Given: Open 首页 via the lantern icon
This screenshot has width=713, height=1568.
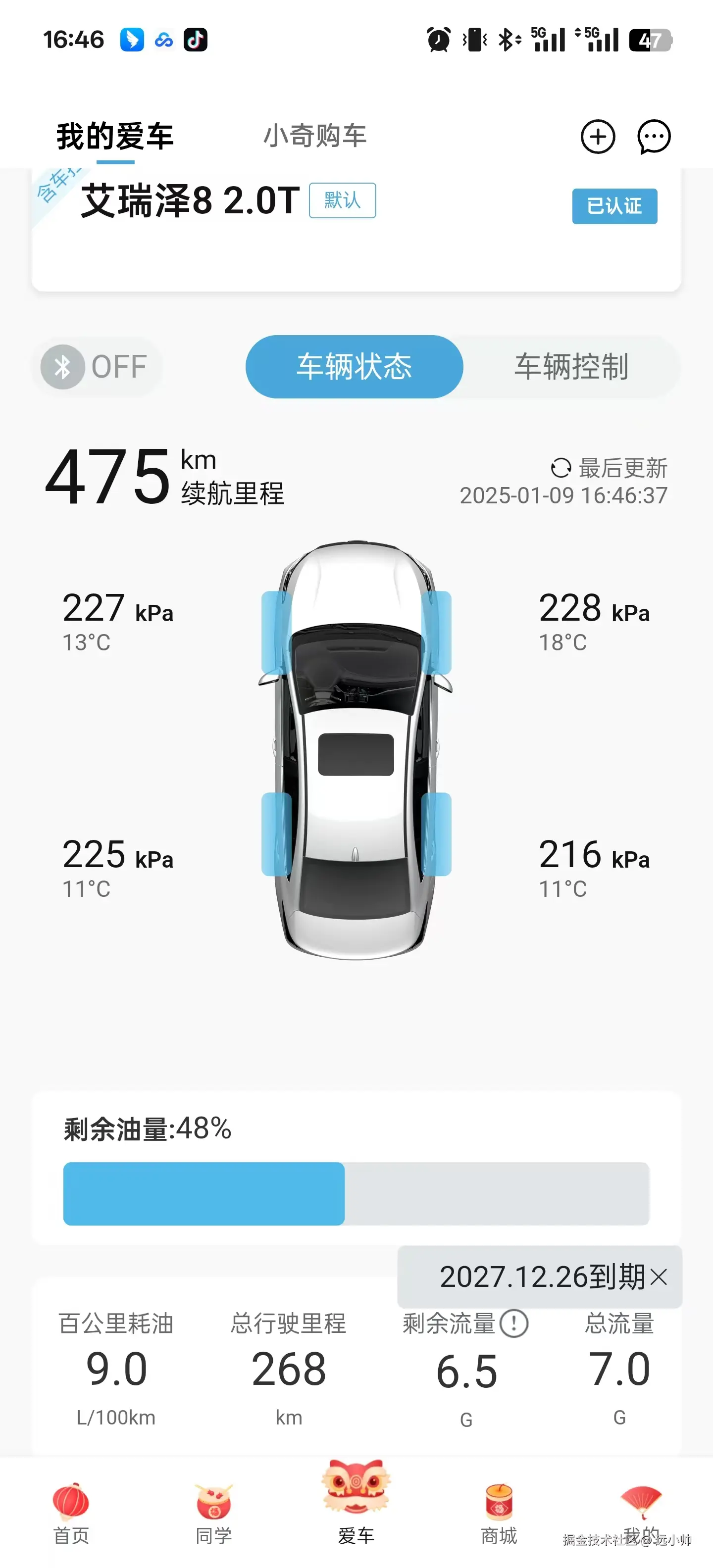Looking at the screenshot, I should tap(71, 1503).
